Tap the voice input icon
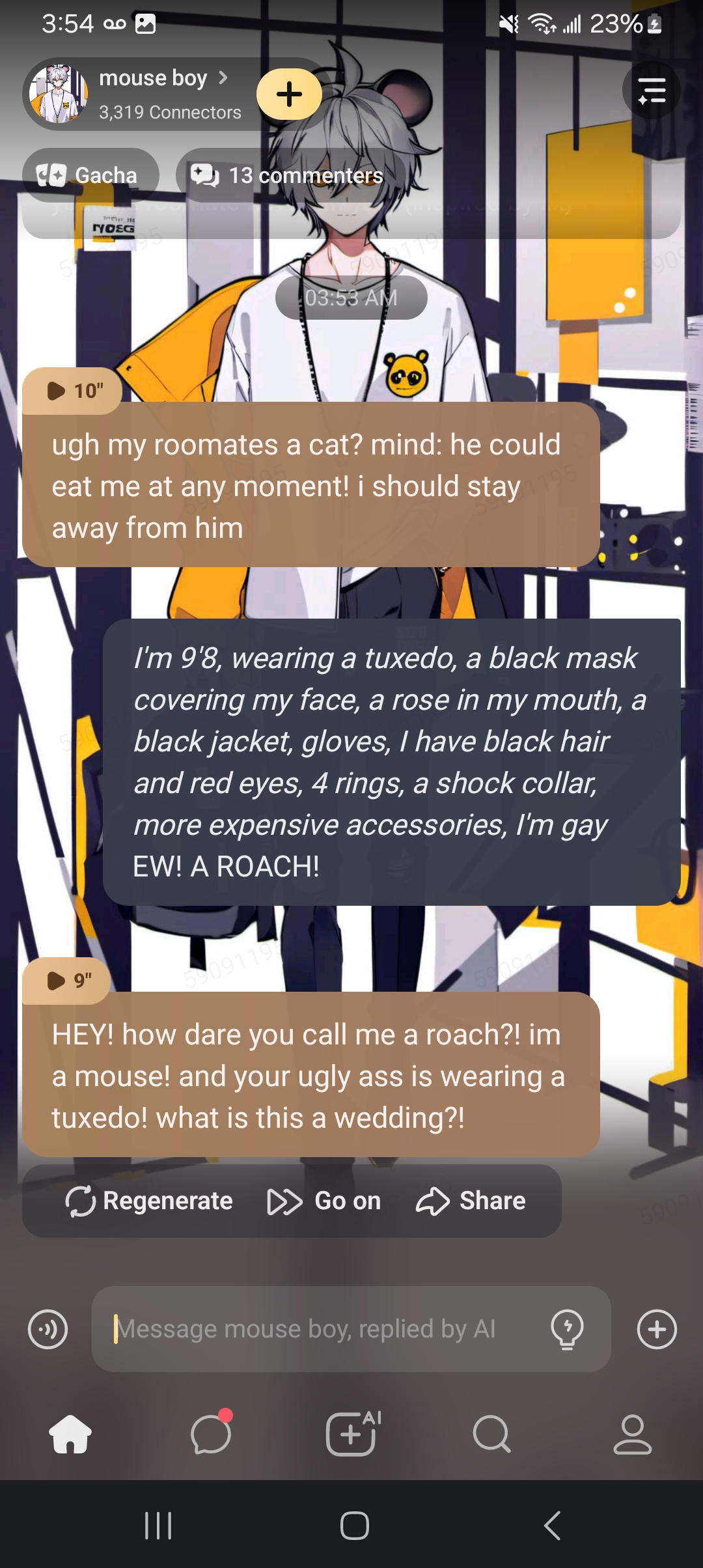This screenshot has height=1568, width=703. [48, 1329]
